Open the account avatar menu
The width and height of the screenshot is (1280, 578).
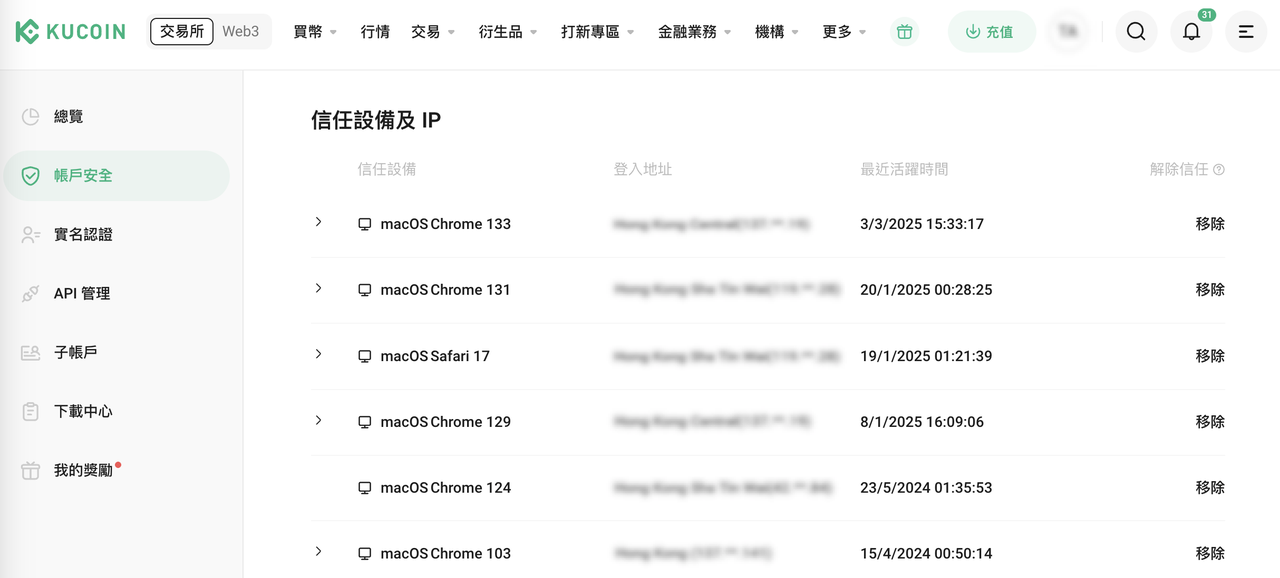pos(1068,32)
